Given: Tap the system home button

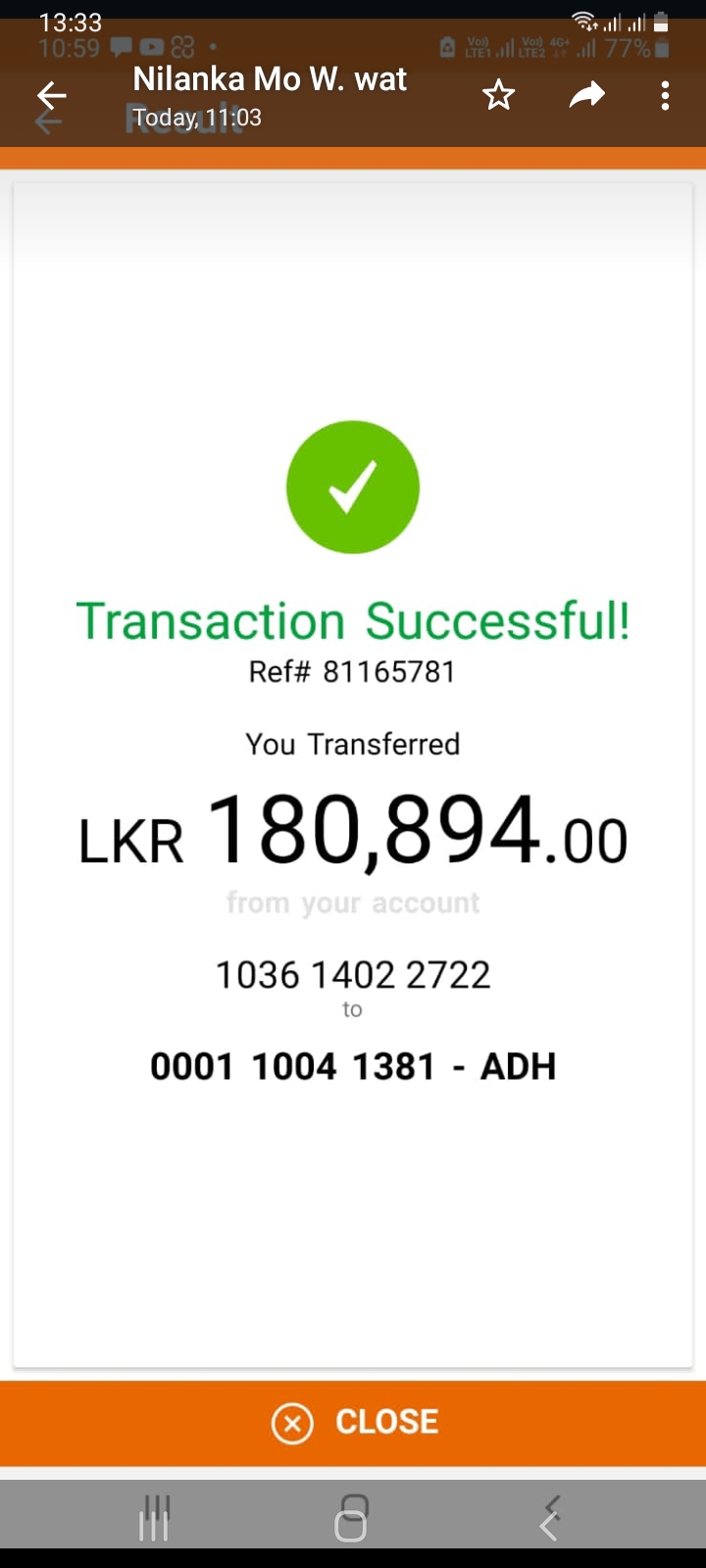Looking at the screenshot, I should point(351,1519).
